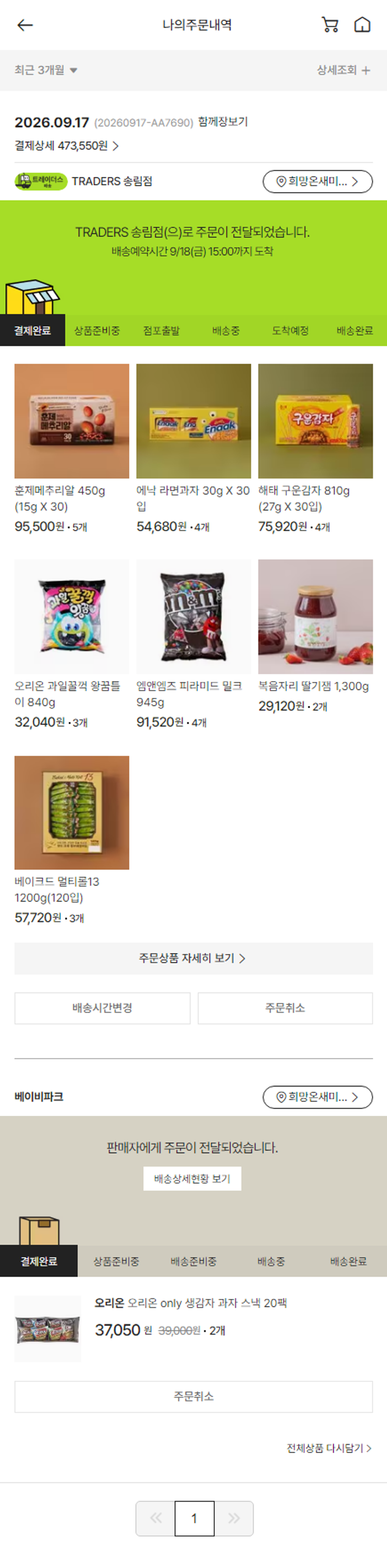View the 베이크드 멀티롤13 product
Viewport: 387px width, 1568px height.
72,840
